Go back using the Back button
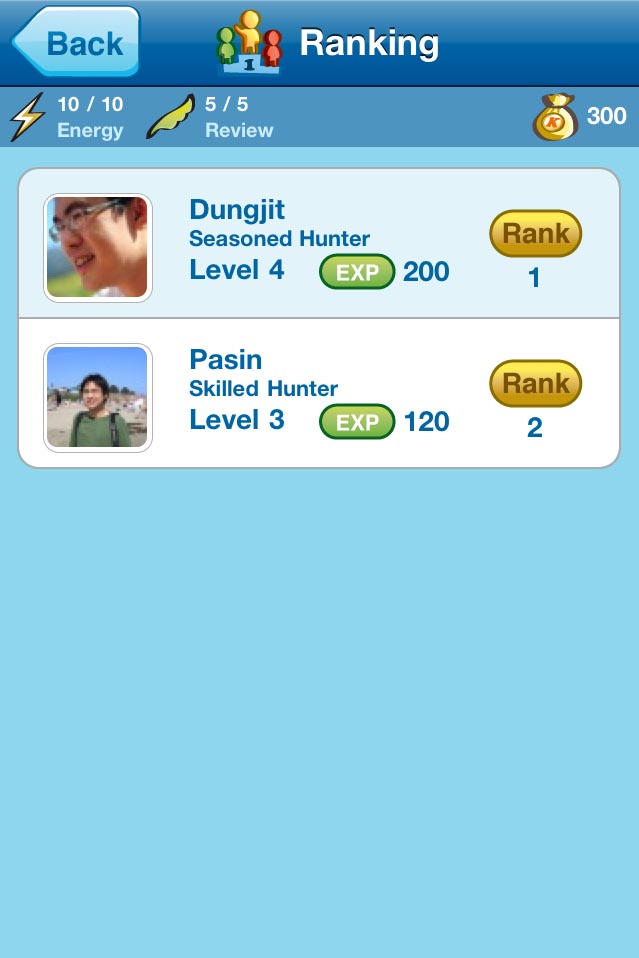639x958 pixels. (x=76, y=43)
